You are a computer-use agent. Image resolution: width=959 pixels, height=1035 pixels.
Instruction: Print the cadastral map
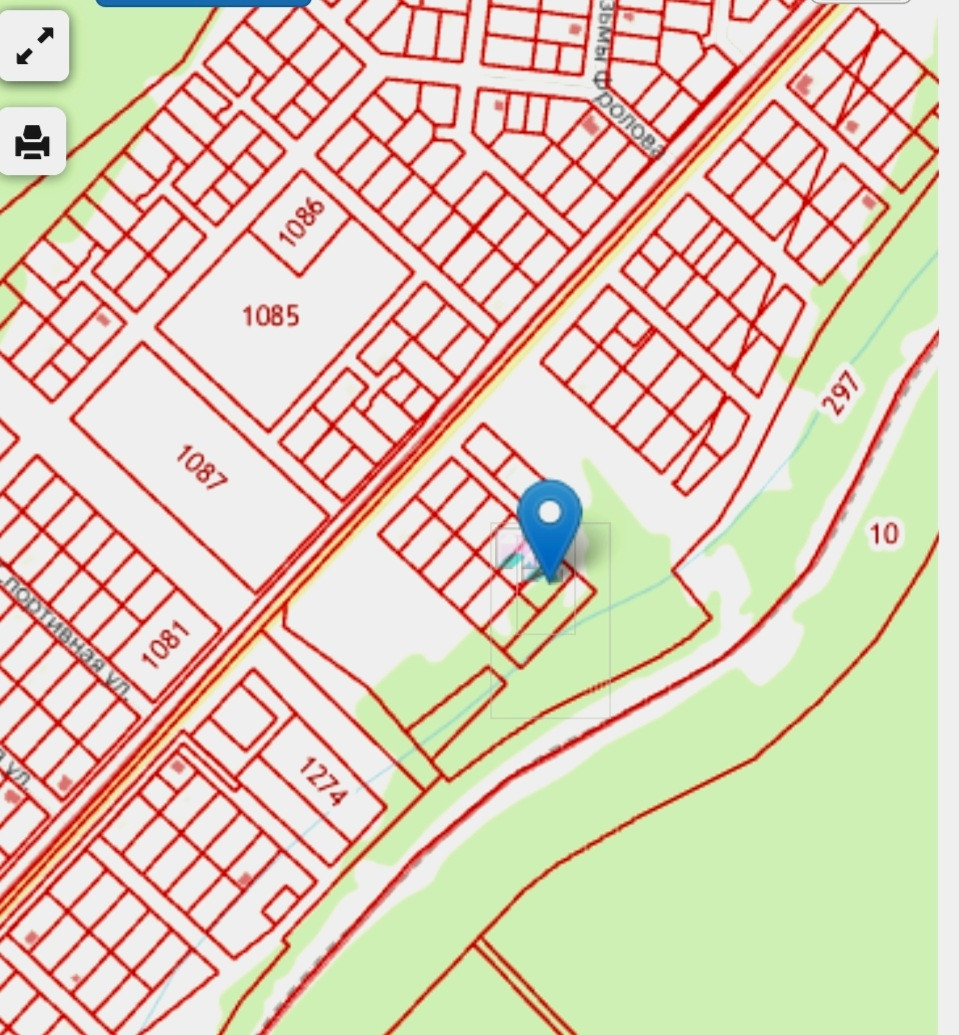[33, 142]
